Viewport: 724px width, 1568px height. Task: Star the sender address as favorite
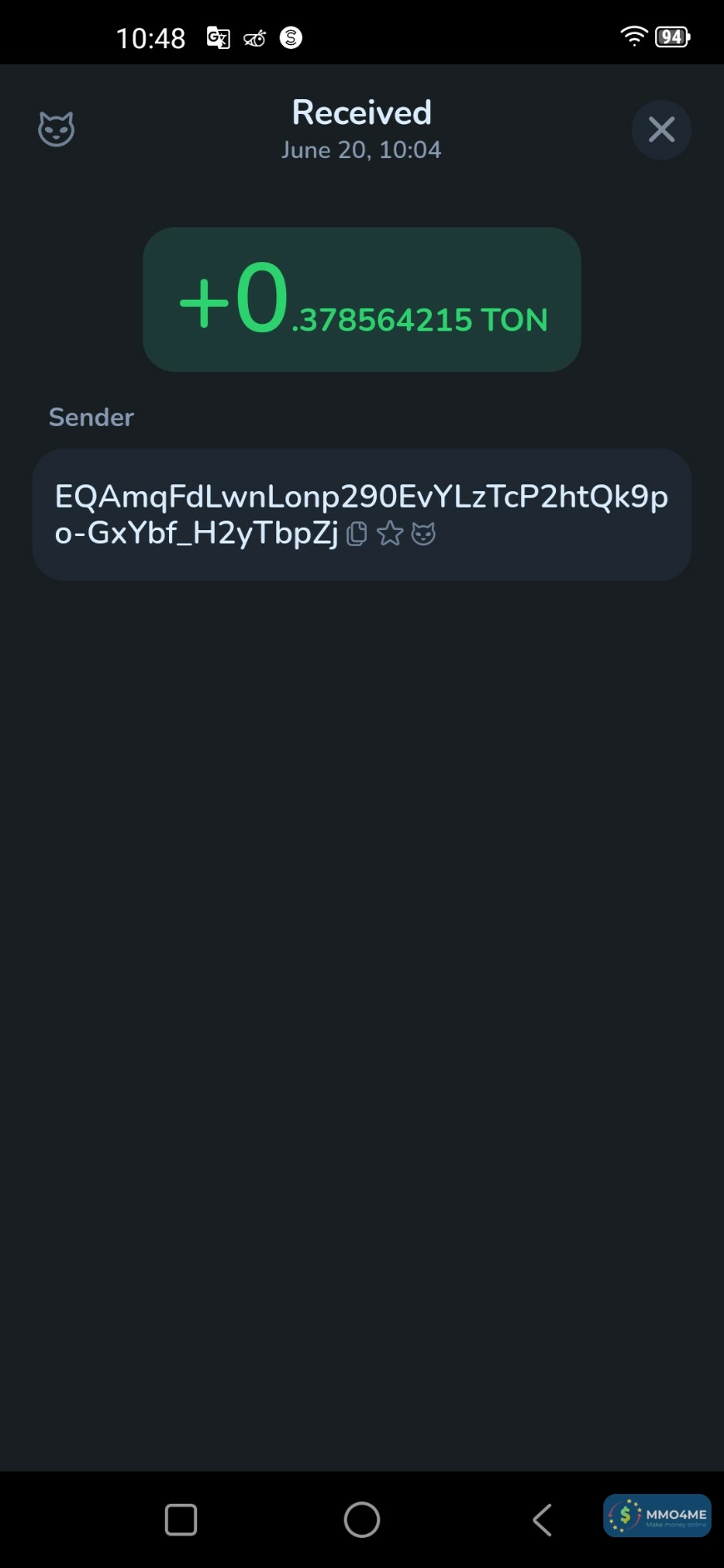point(389,533)
